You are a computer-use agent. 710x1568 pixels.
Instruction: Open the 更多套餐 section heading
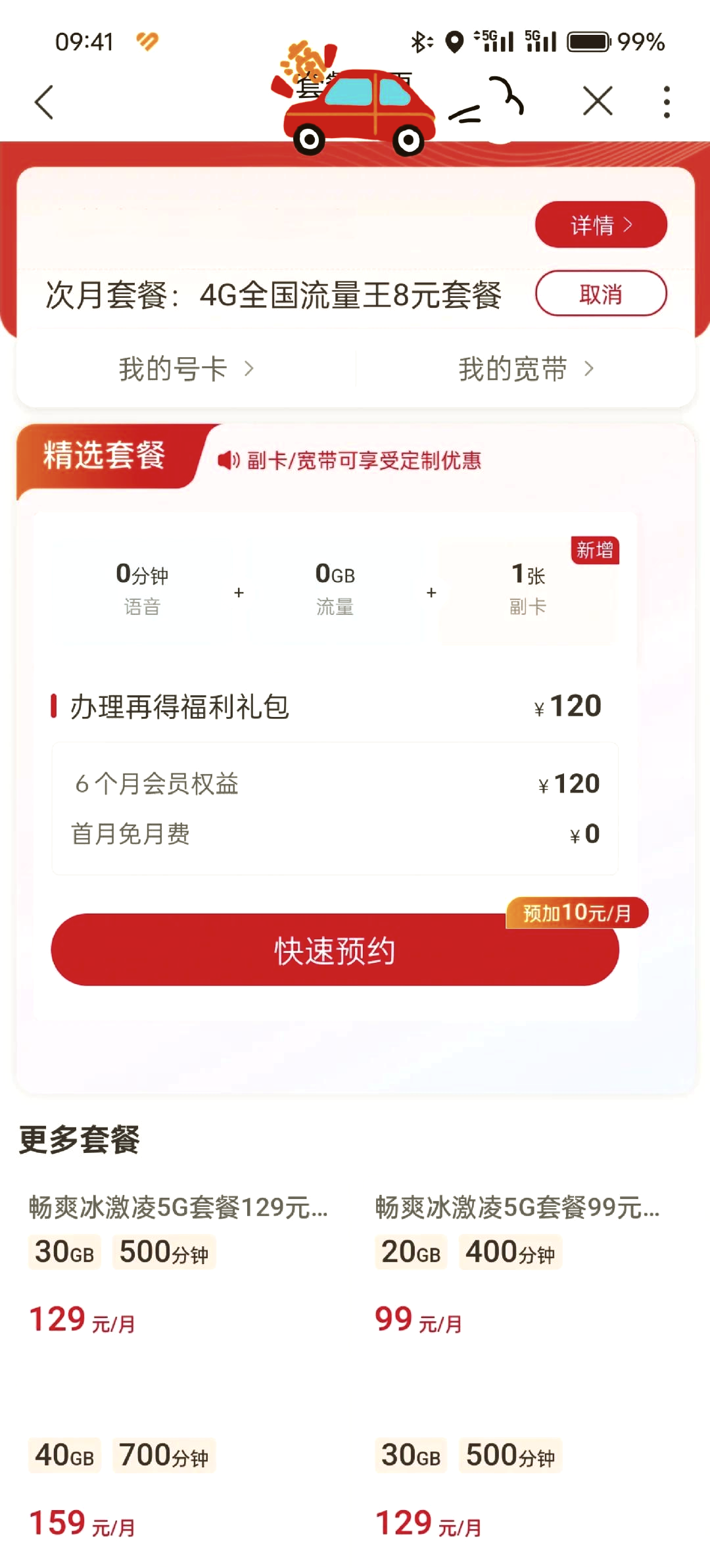coord(80,1139)
